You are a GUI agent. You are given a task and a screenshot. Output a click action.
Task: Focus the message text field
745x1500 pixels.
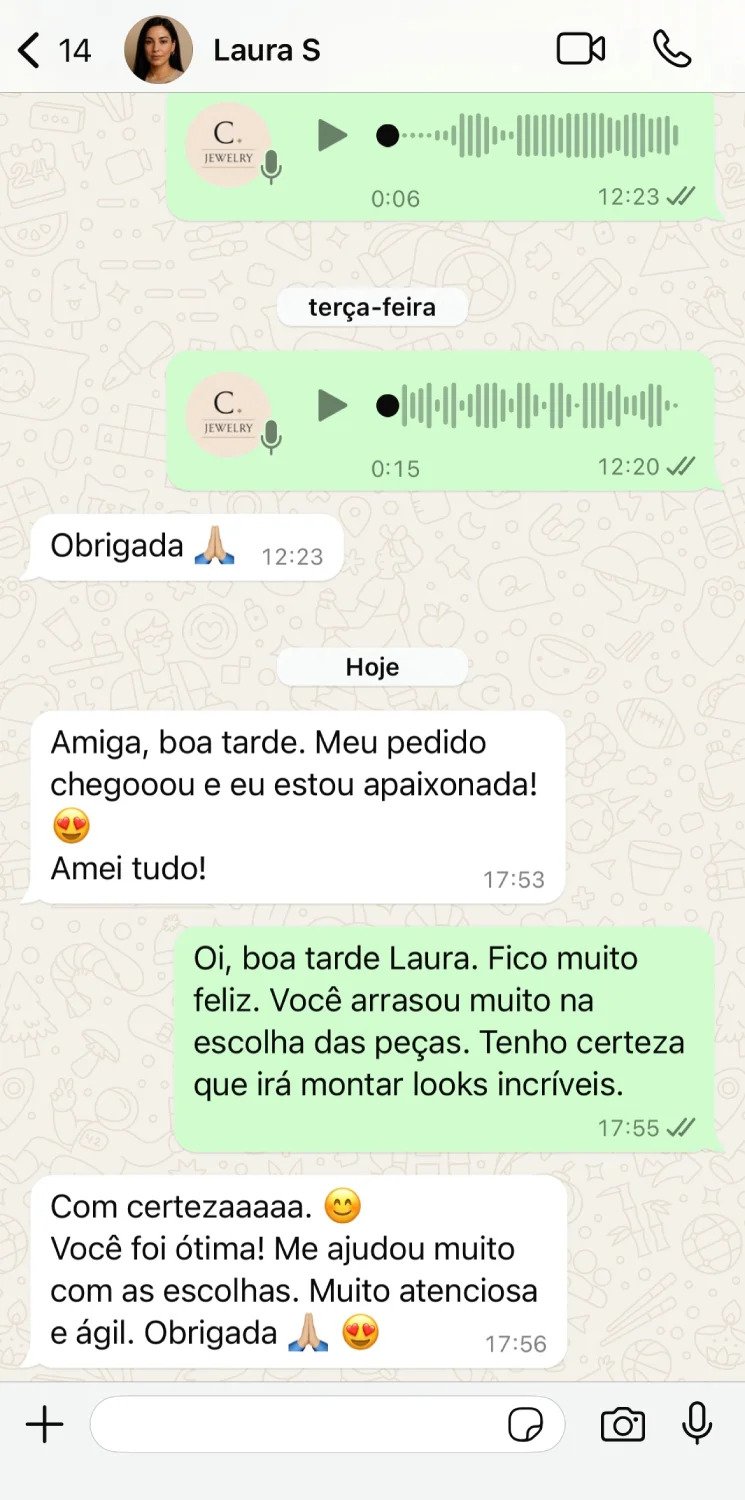[295, 1424]
